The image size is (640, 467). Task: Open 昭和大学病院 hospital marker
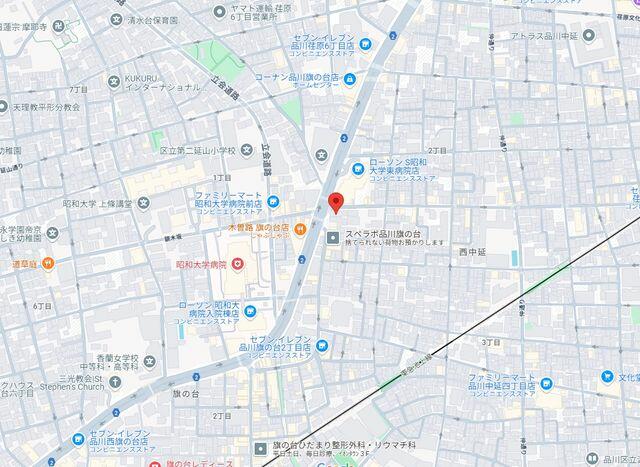point(237,264)
